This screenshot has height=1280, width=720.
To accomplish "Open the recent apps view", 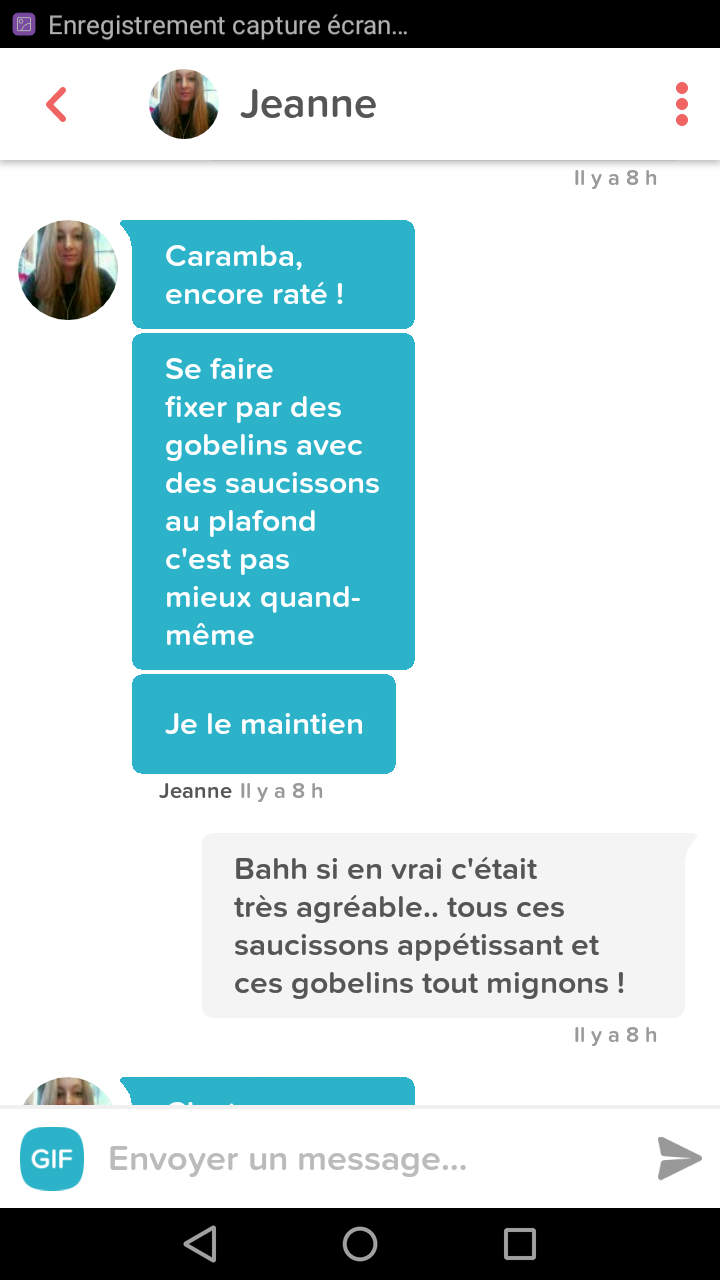I will [520, 1244].
